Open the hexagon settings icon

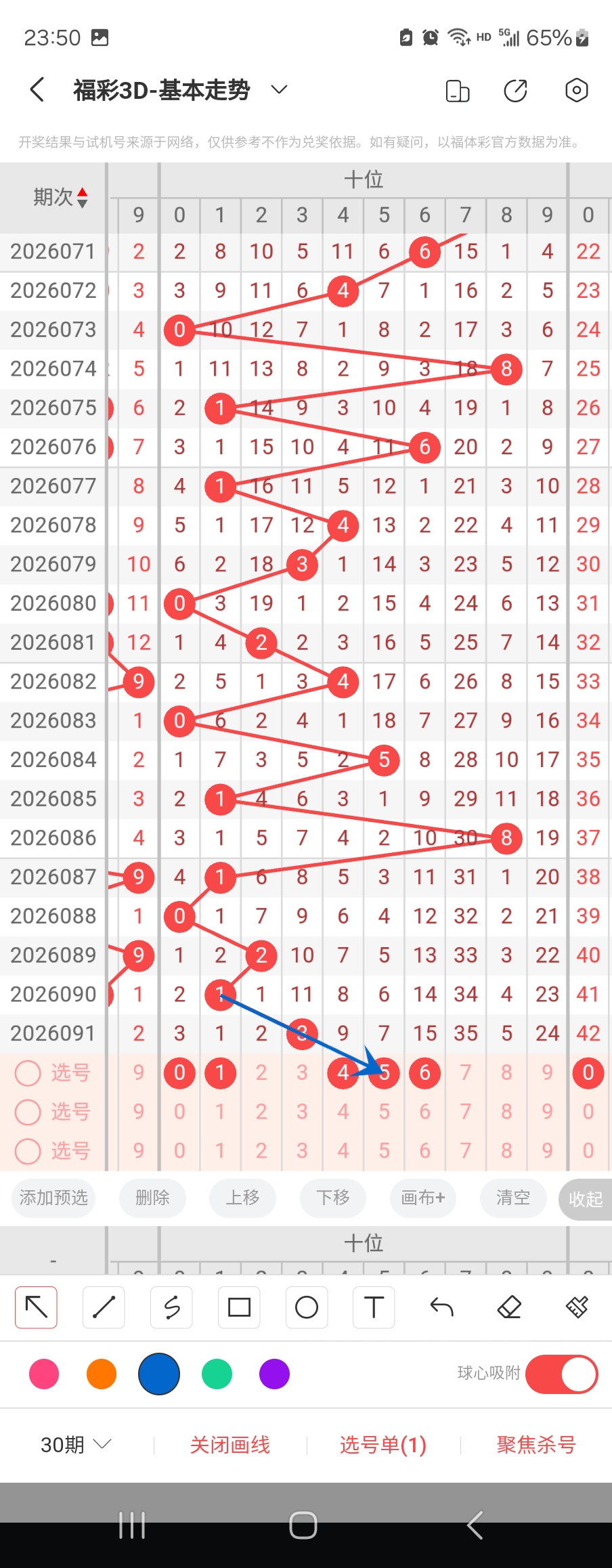(x=576, y=90)
